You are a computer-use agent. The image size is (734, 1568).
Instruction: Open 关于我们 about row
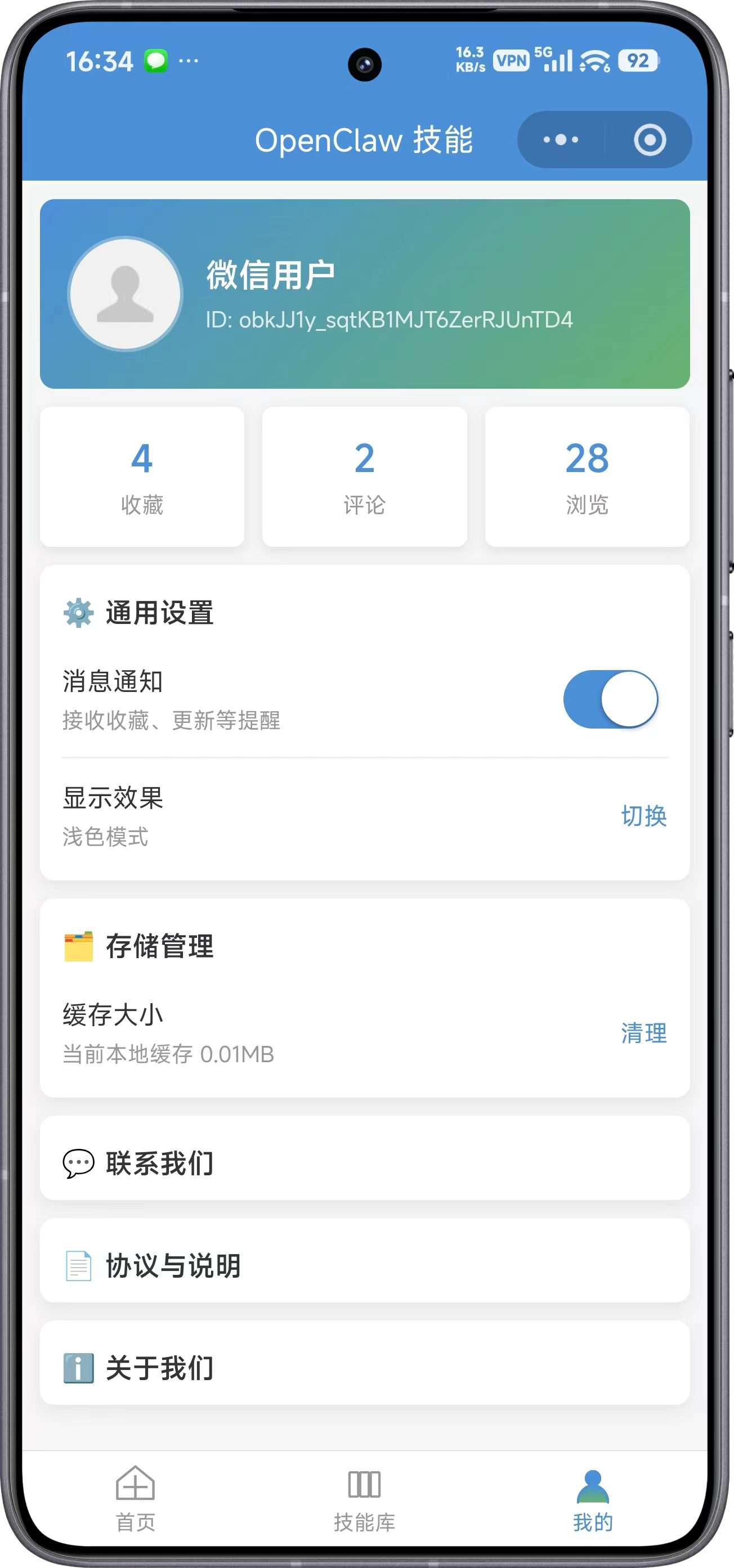[x=364, y=1368]
